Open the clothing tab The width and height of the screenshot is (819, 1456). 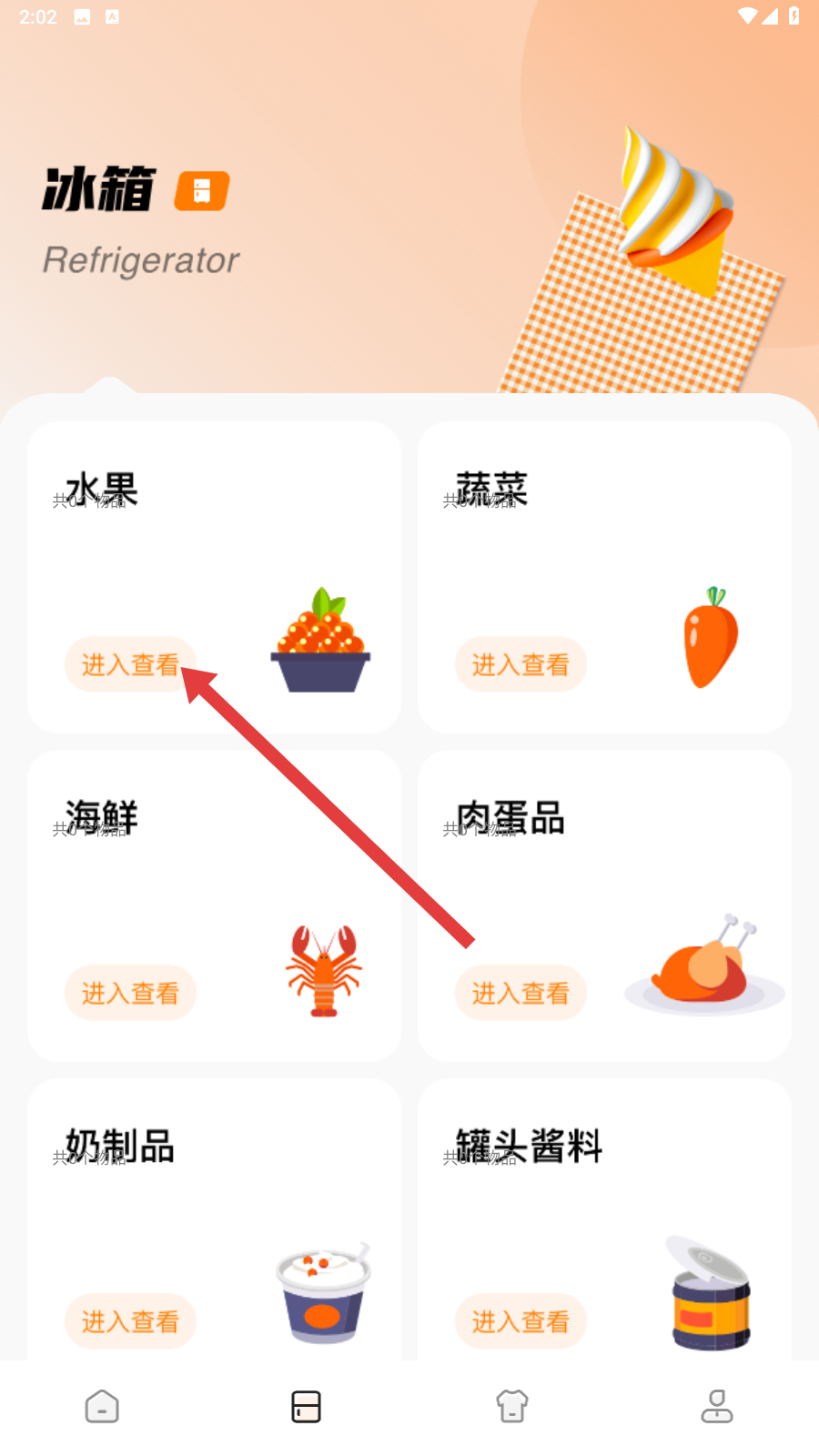(x=511, y=1407)
